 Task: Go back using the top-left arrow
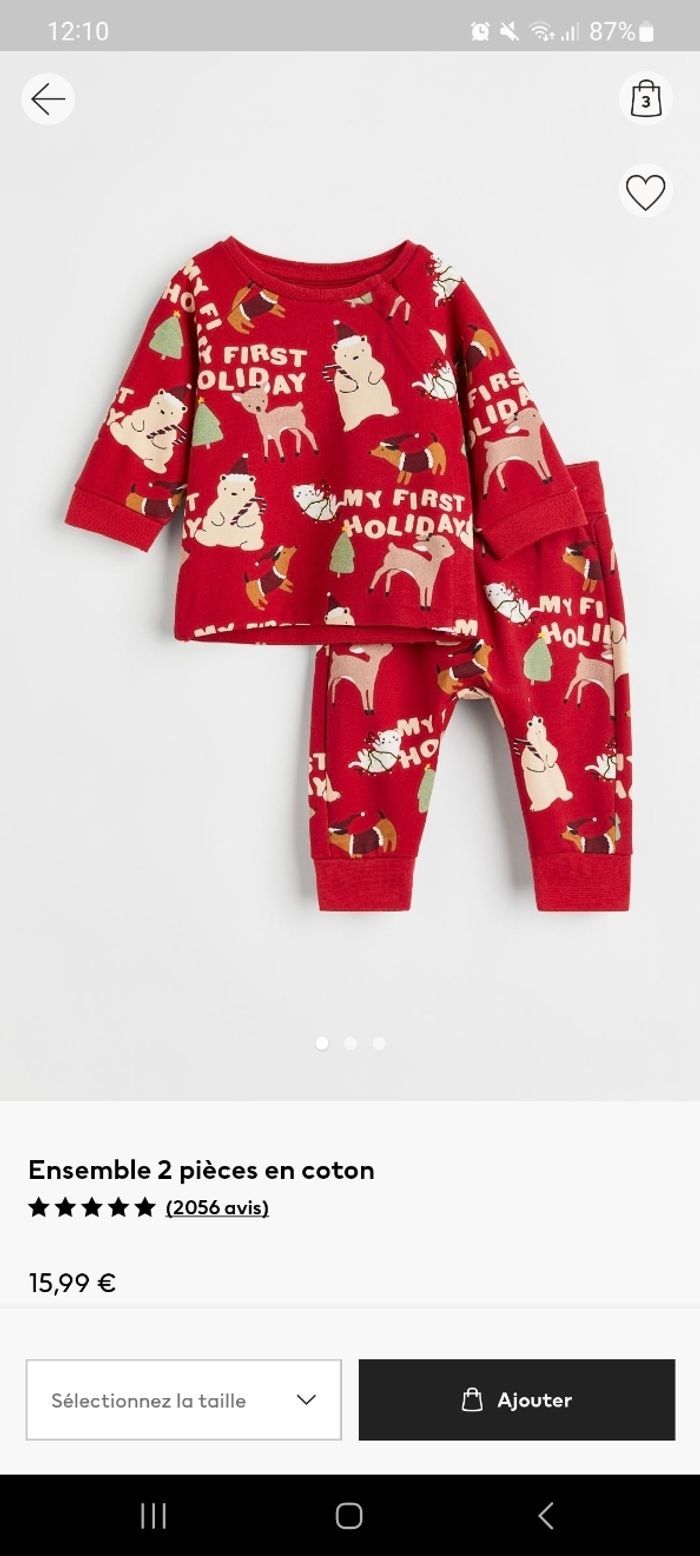tap(48, 99)
